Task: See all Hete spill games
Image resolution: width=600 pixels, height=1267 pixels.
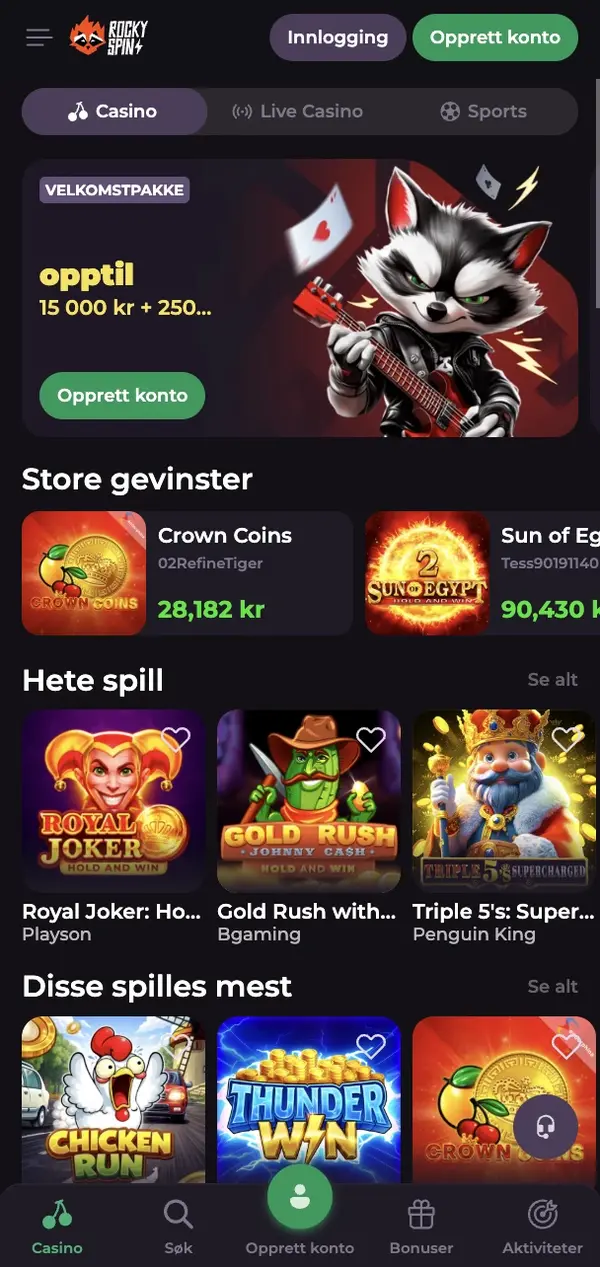Action: [552, 680]
